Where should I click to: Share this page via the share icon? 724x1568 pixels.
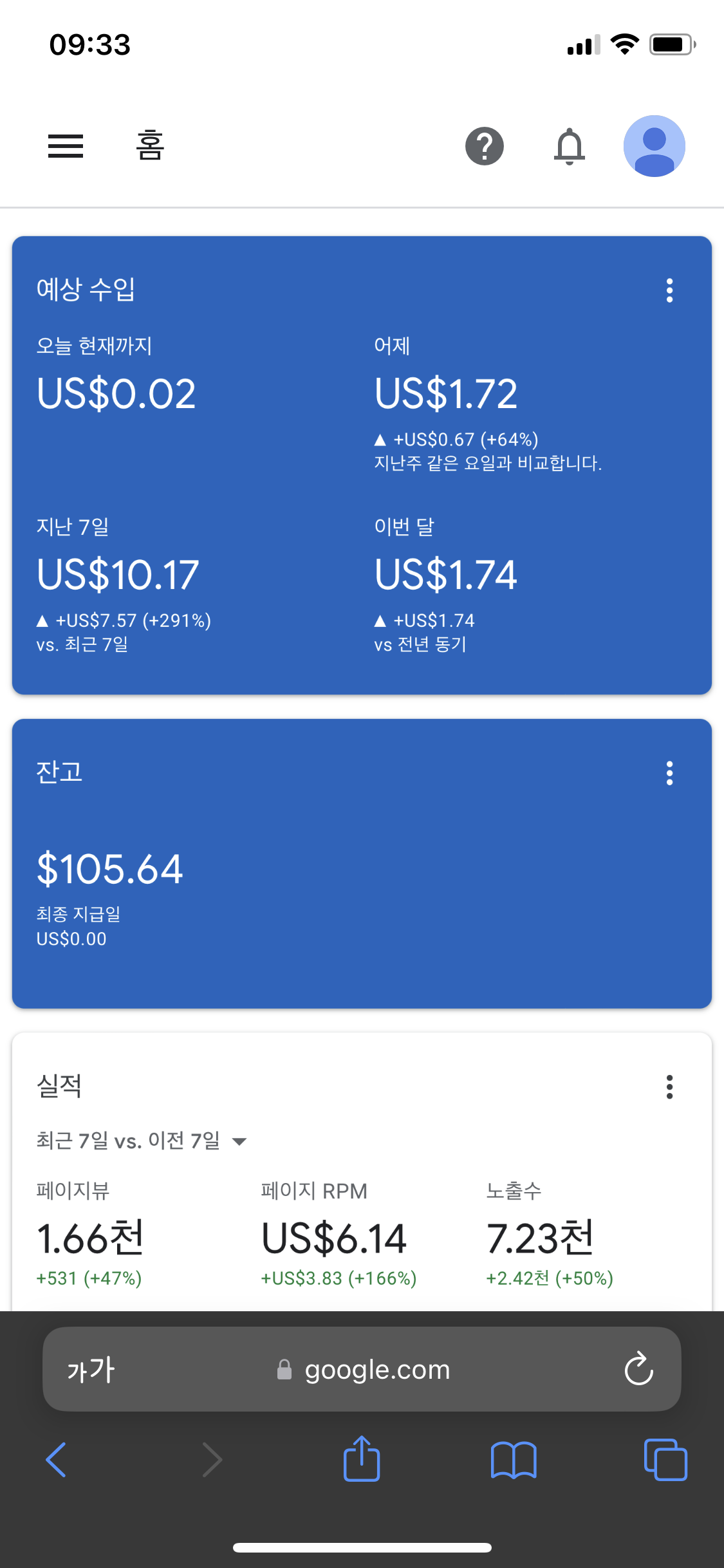362,1458
